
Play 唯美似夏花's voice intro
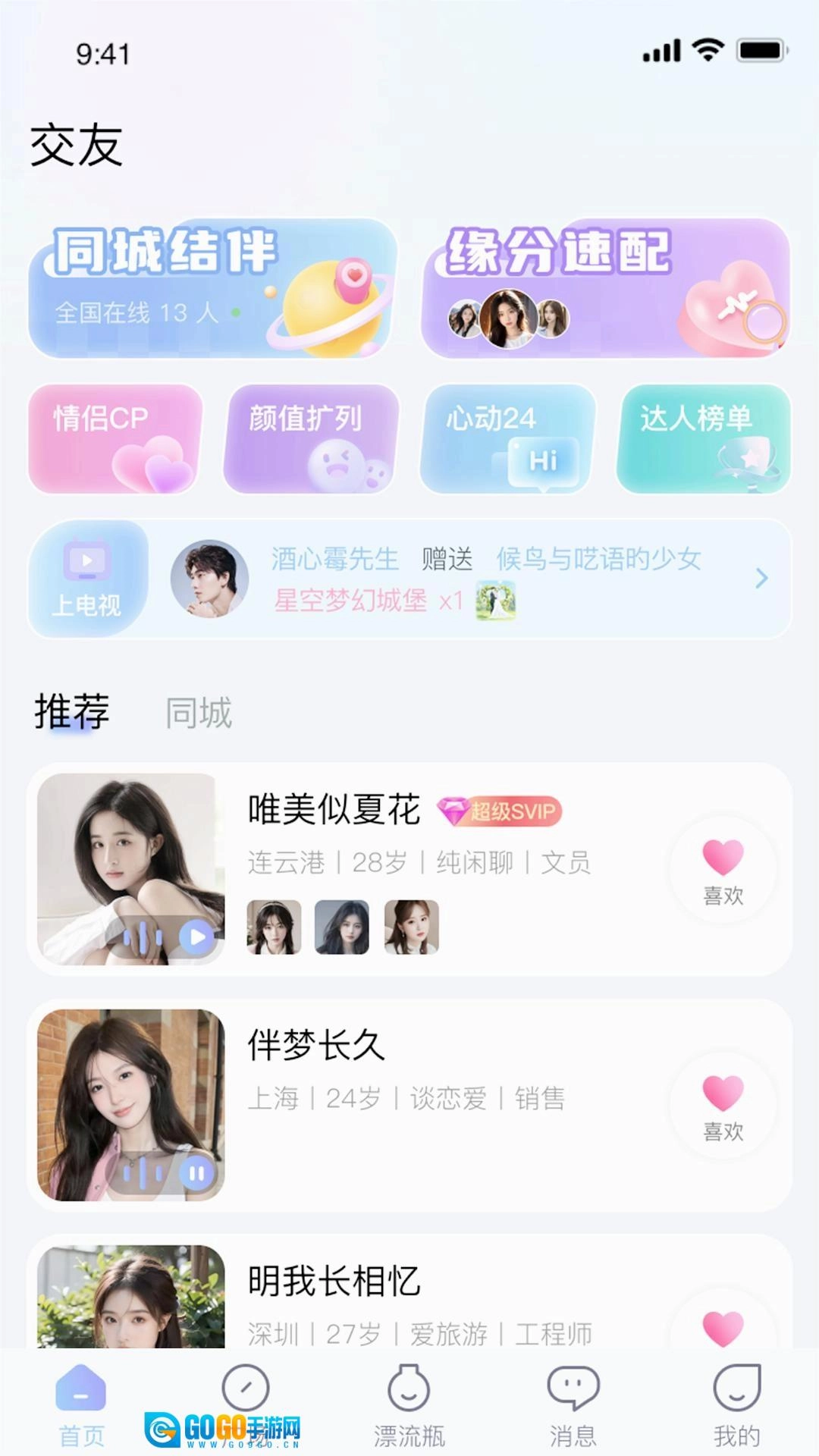(x=197, y=937)
